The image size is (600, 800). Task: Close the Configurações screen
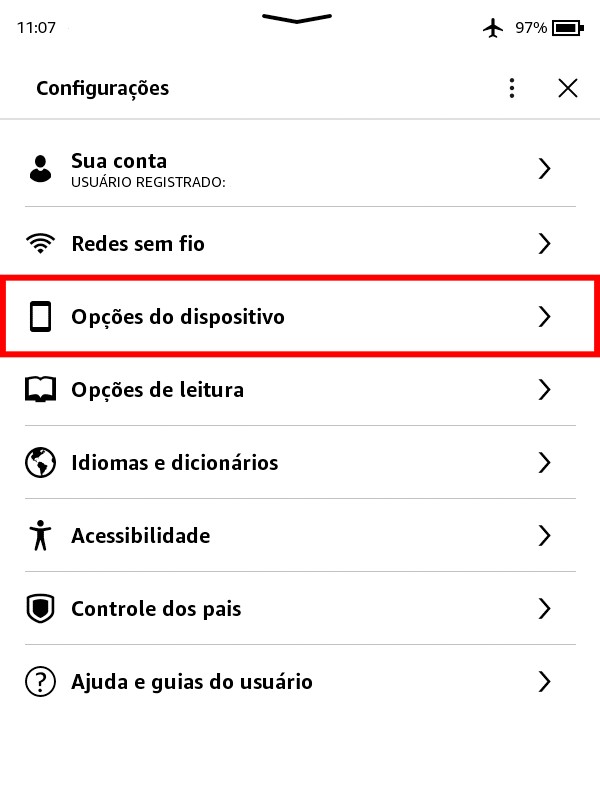click(568, 88)
